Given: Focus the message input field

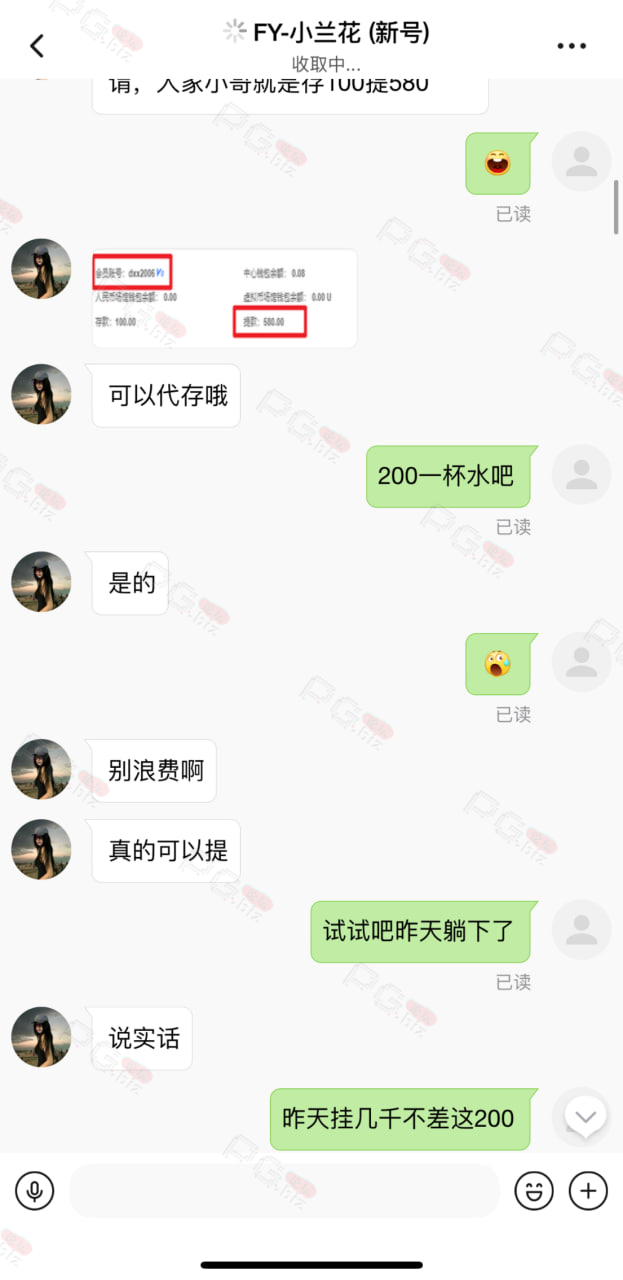Looking at the screenshot, I should [284, 1191].
